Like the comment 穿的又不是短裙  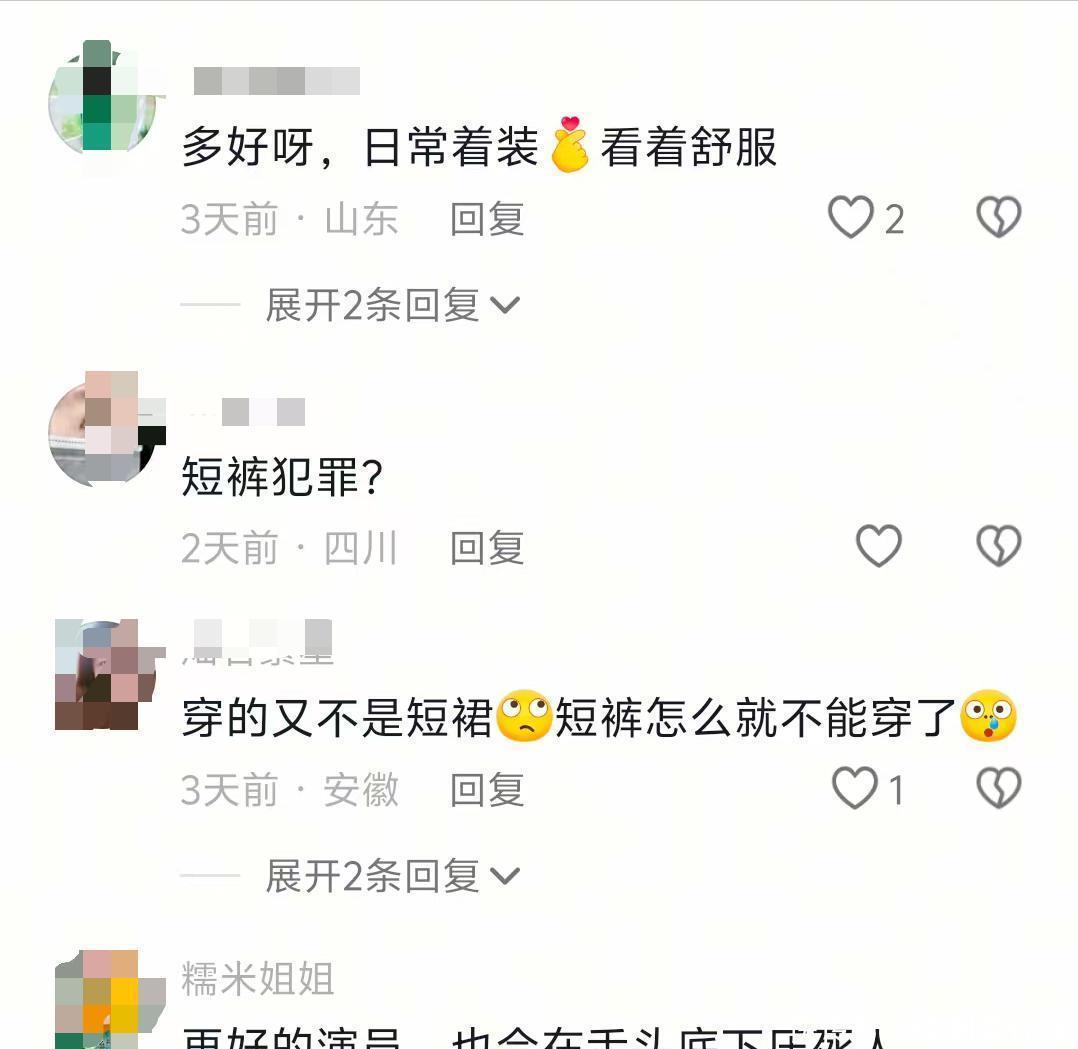pyautogui.click(x=855, y=790)
